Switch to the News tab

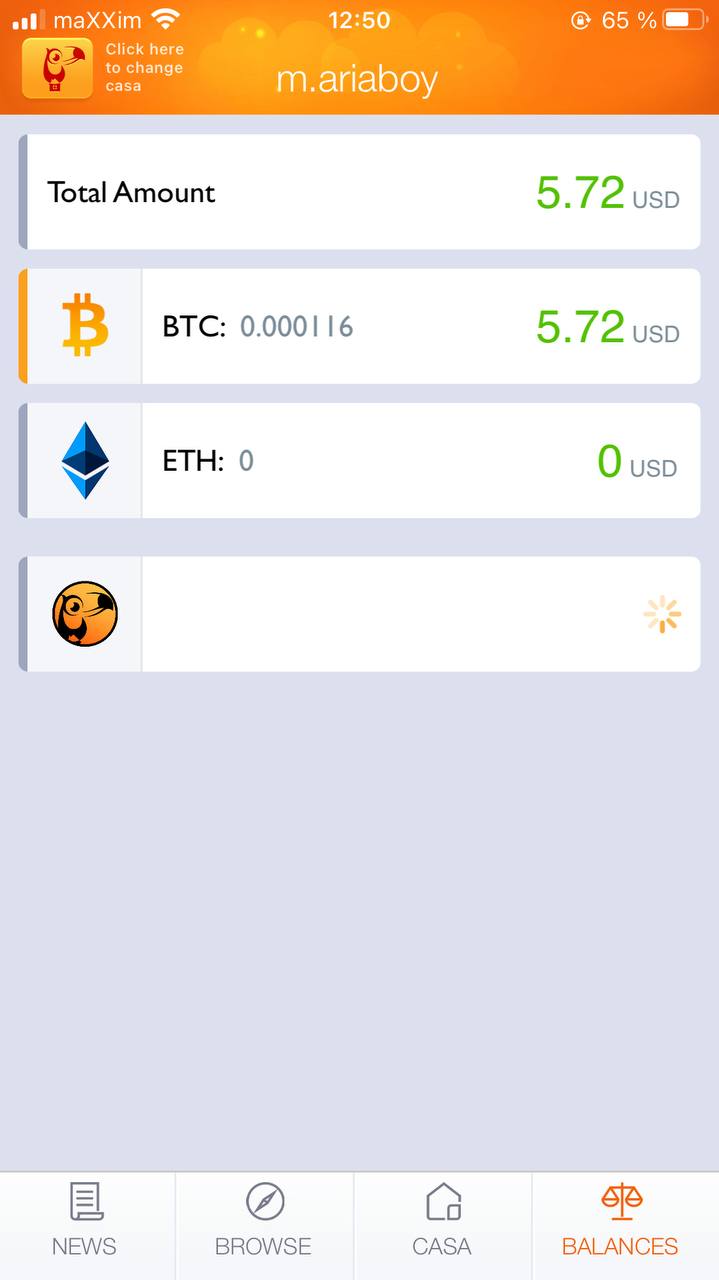[x=85, y=1220]
